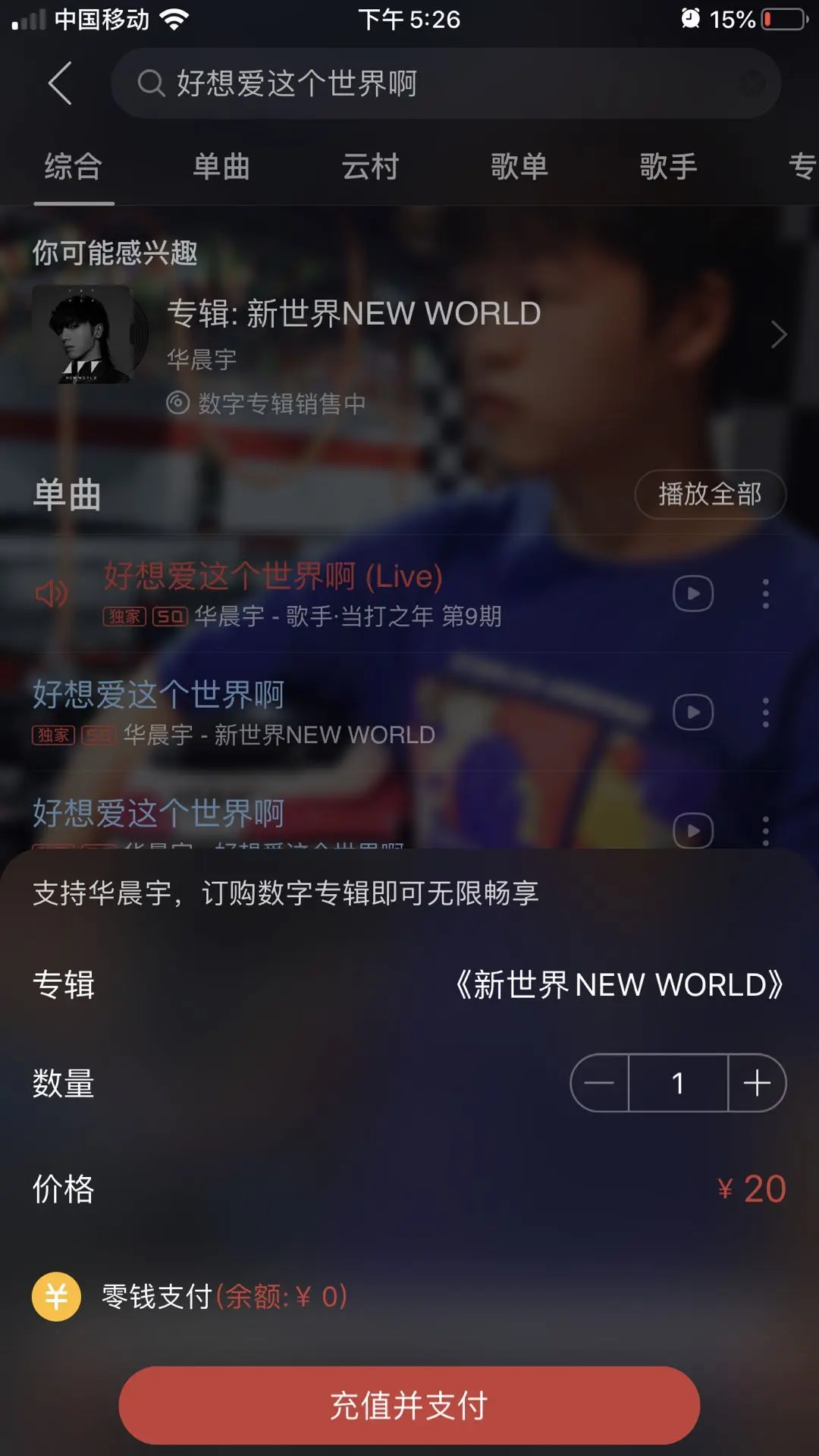Clear the search text with the X icon
The height and width of the screenshot is (1456, 819).
(752, 83)
